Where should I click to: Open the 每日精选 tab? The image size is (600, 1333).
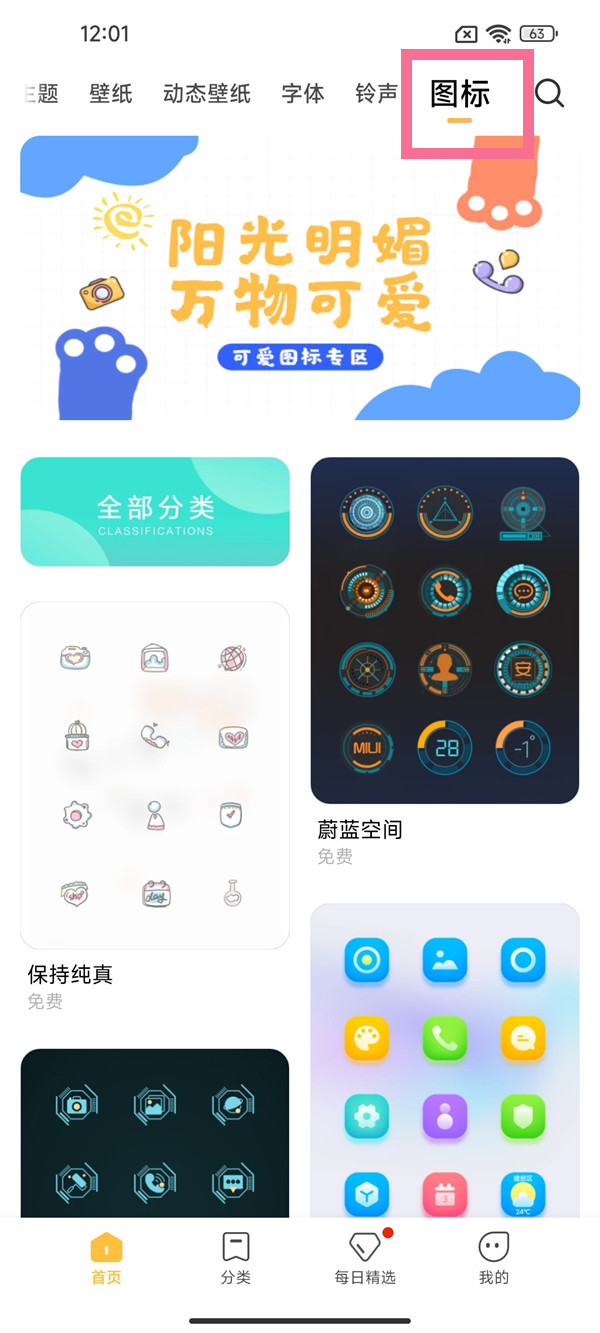365,1257
